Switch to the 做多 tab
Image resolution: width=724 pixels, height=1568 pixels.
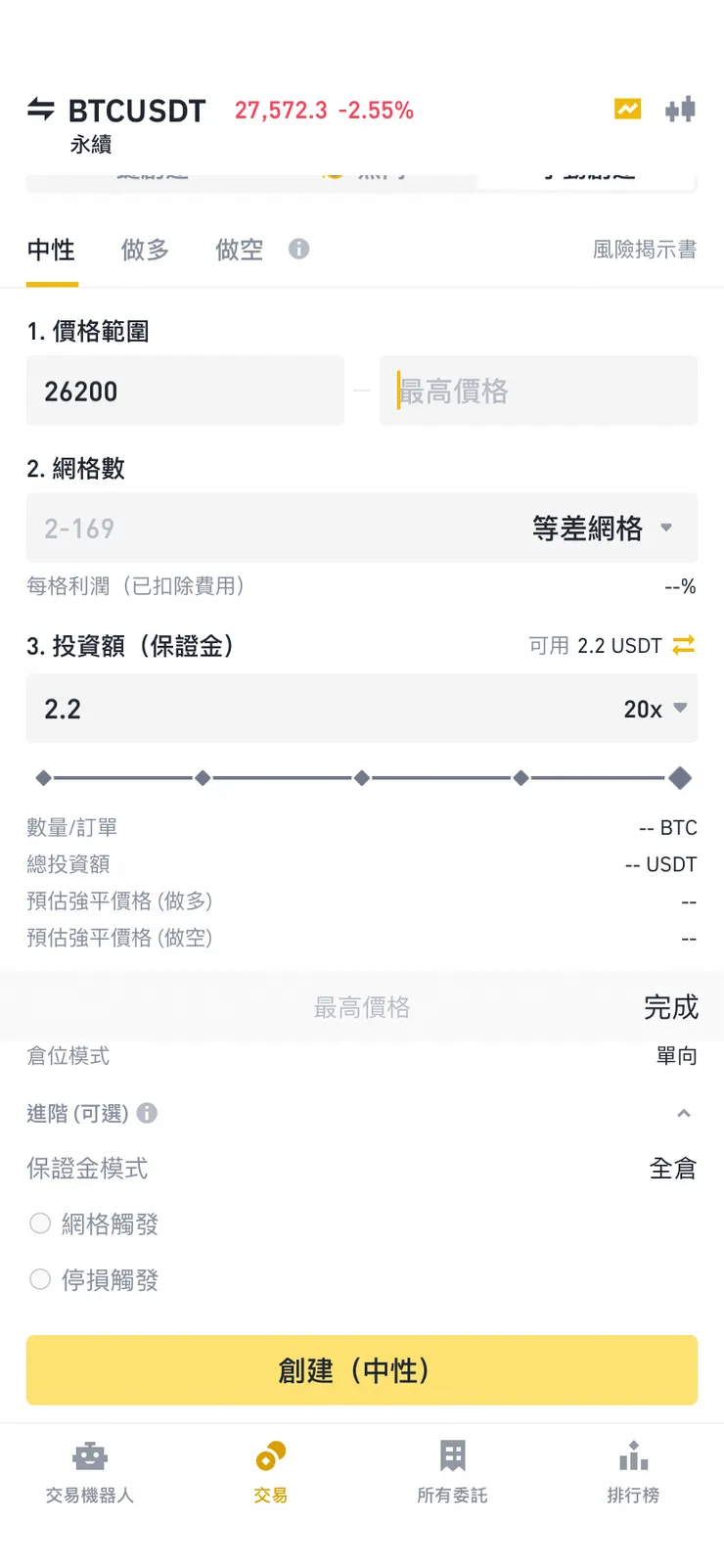pos(145,250)
